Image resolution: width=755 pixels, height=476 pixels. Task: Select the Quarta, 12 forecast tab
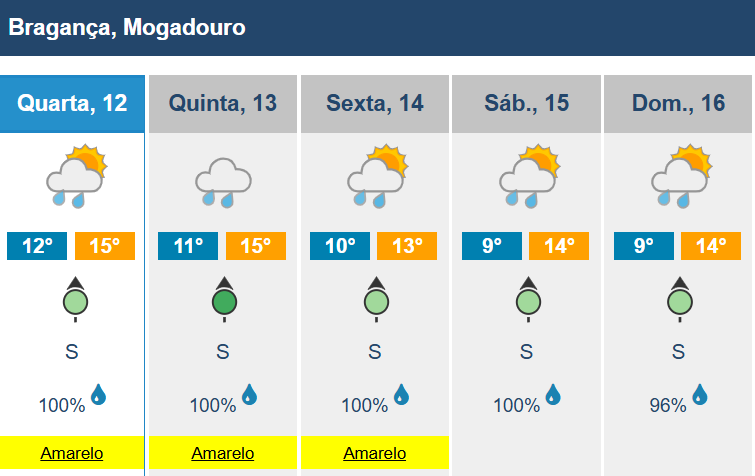(72, 103)
